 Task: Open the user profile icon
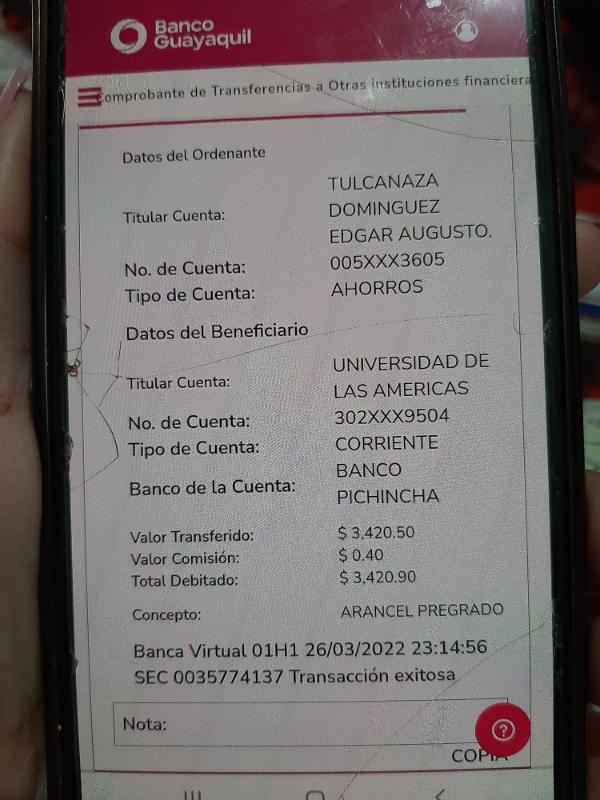point(465,31)
